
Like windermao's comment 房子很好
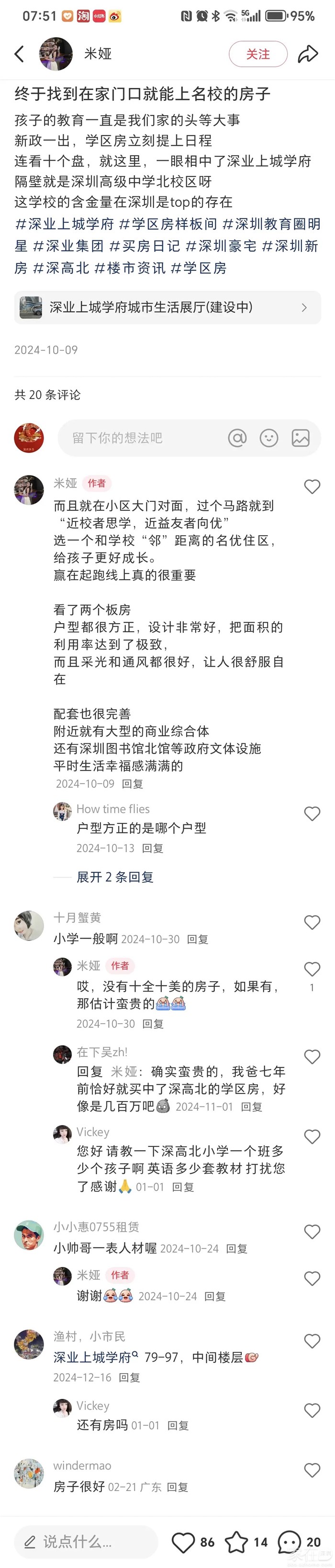tap(312, 1471)
